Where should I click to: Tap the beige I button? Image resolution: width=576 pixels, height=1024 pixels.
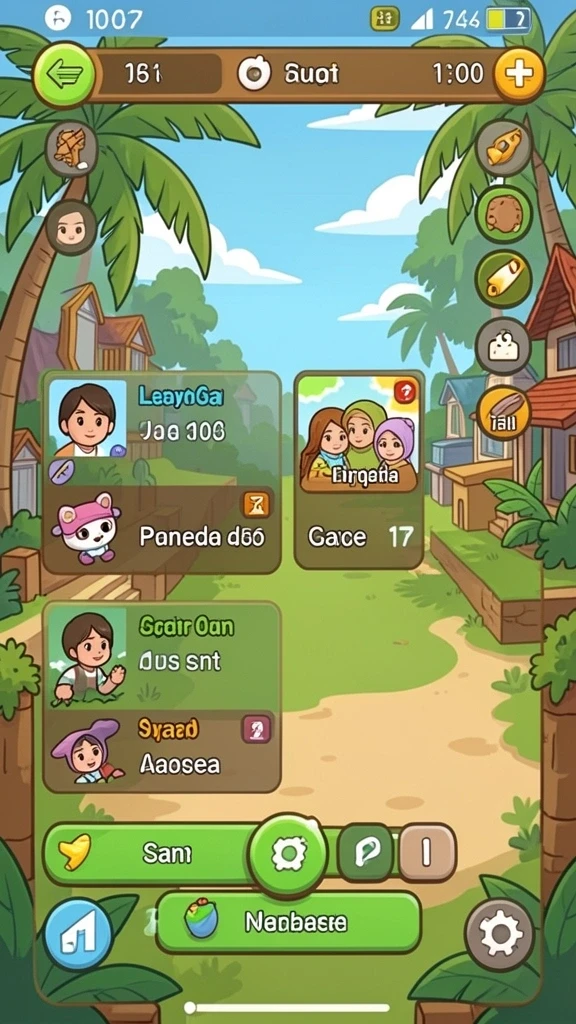[x=426, y=853]
